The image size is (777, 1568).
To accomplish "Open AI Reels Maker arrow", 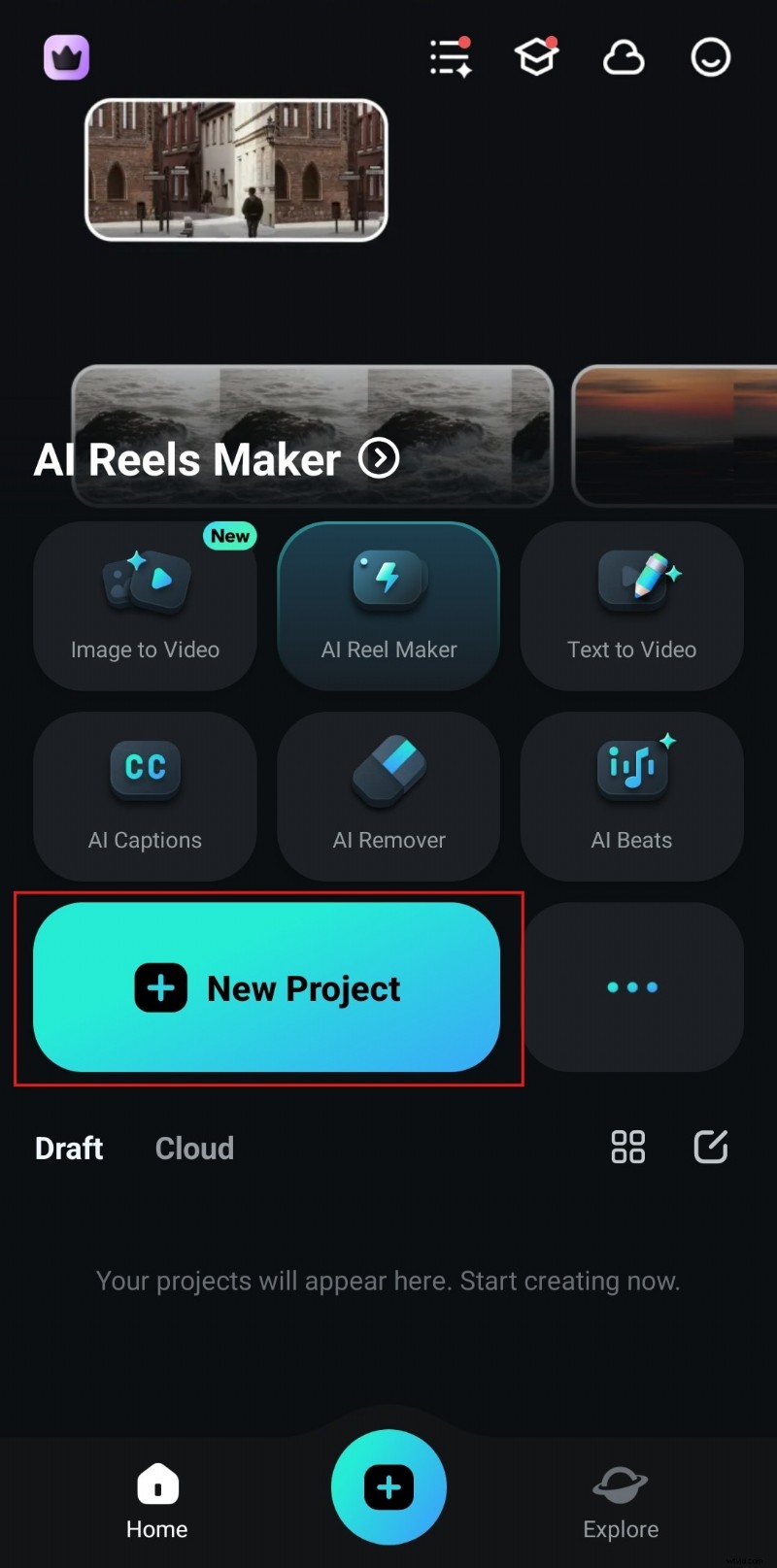I will [x=379, y=458].
